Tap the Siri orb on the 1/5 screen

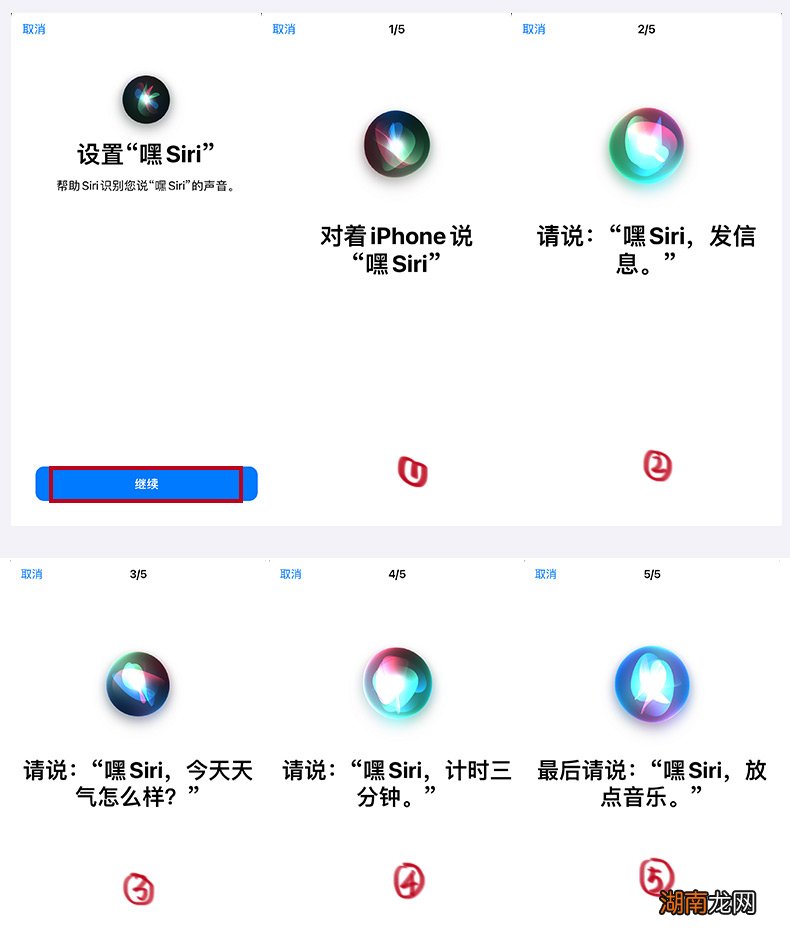coord(399,146)
